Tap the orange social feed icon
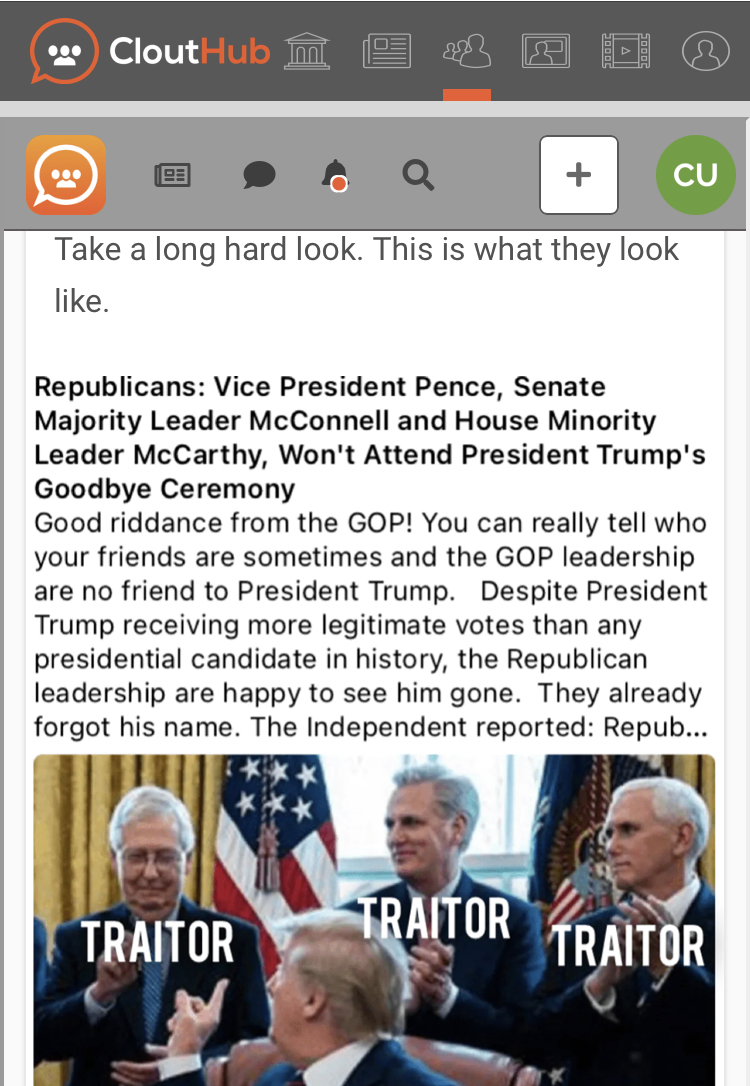 point(66,175)
